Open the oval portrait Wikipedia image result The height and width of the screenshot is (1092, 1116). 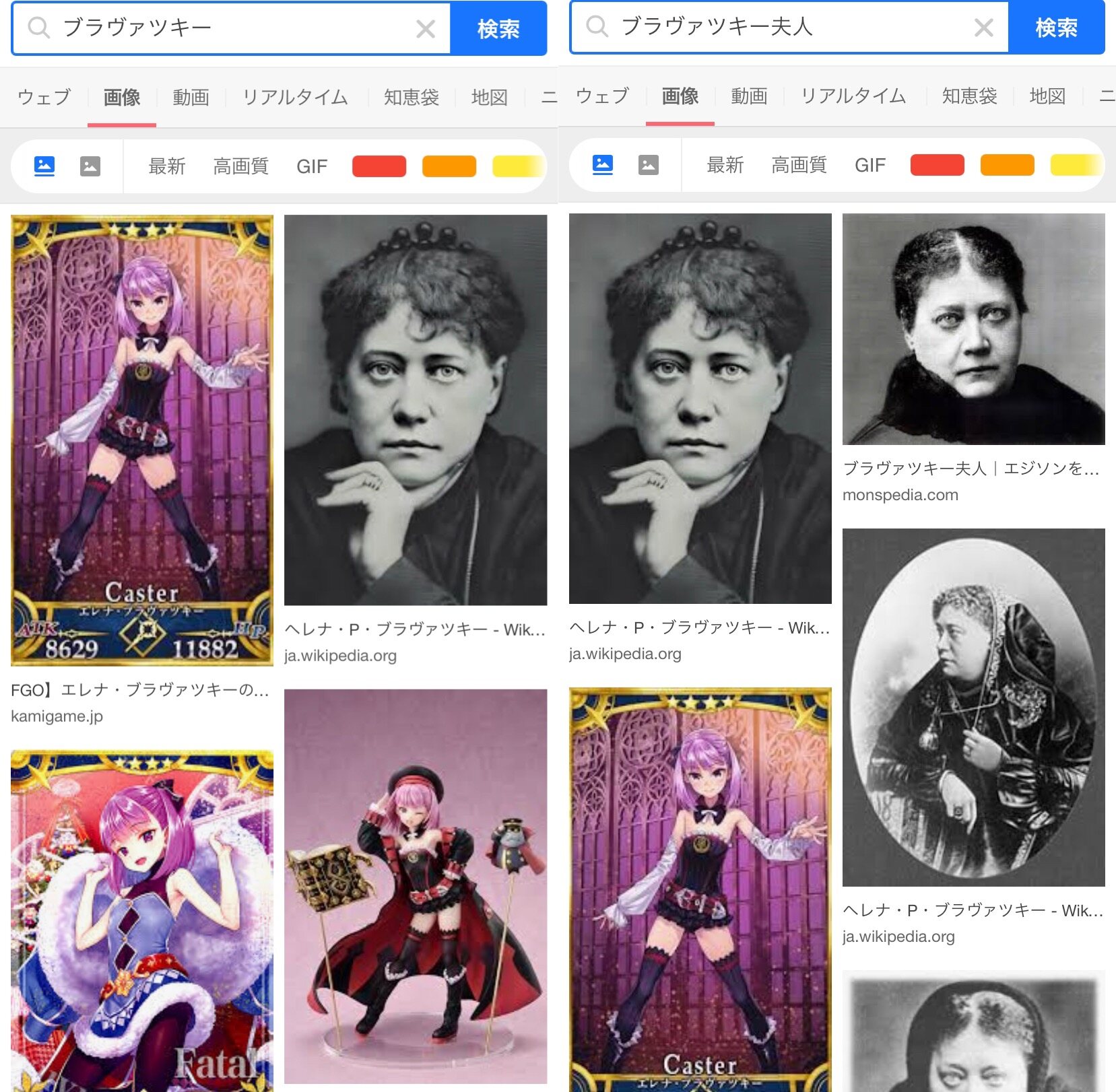(973, 707)
